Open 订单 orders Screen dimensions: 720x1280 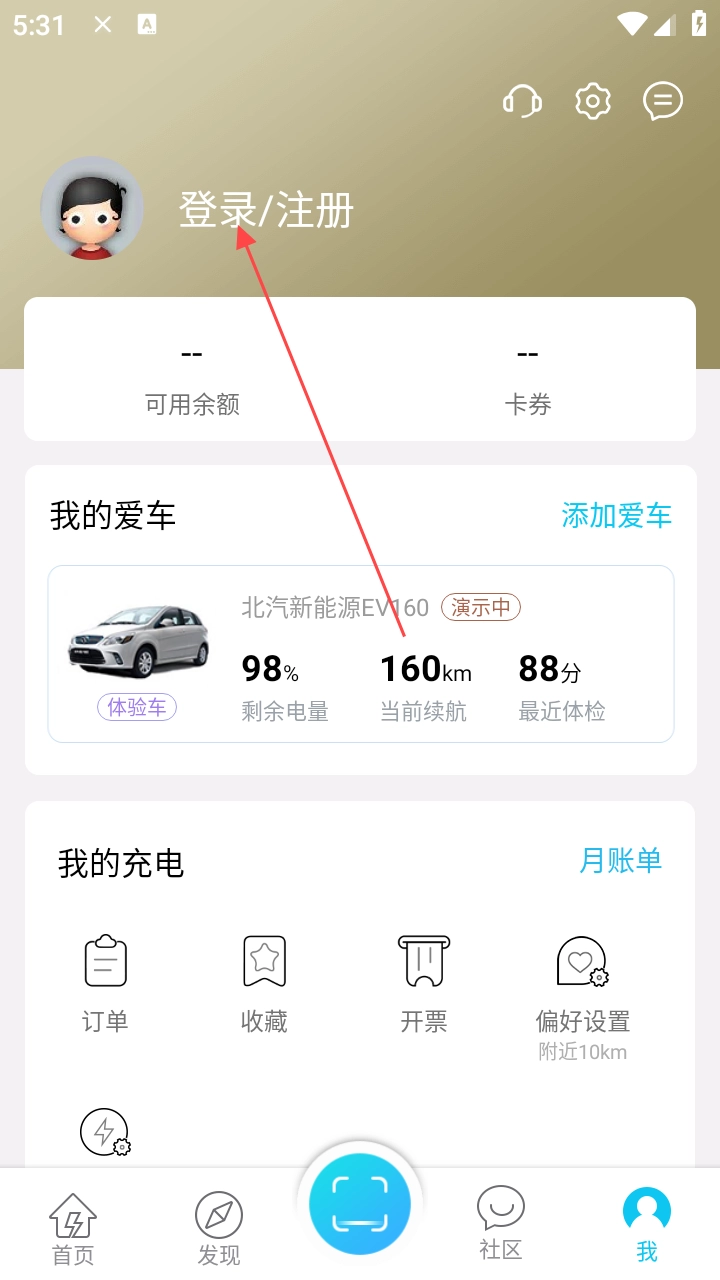click(x=105, y=982)
